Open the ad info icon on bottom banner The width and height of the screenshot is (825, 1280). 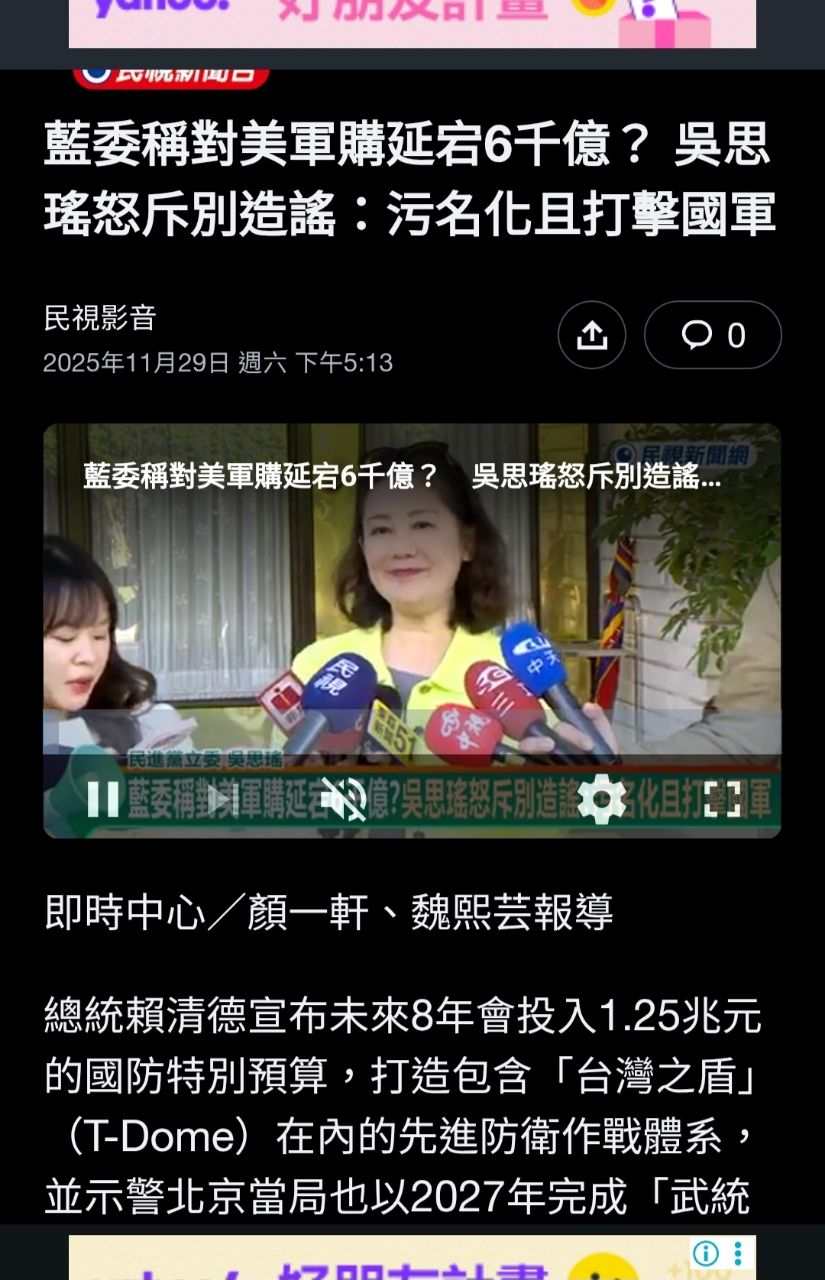[706, 1253]
